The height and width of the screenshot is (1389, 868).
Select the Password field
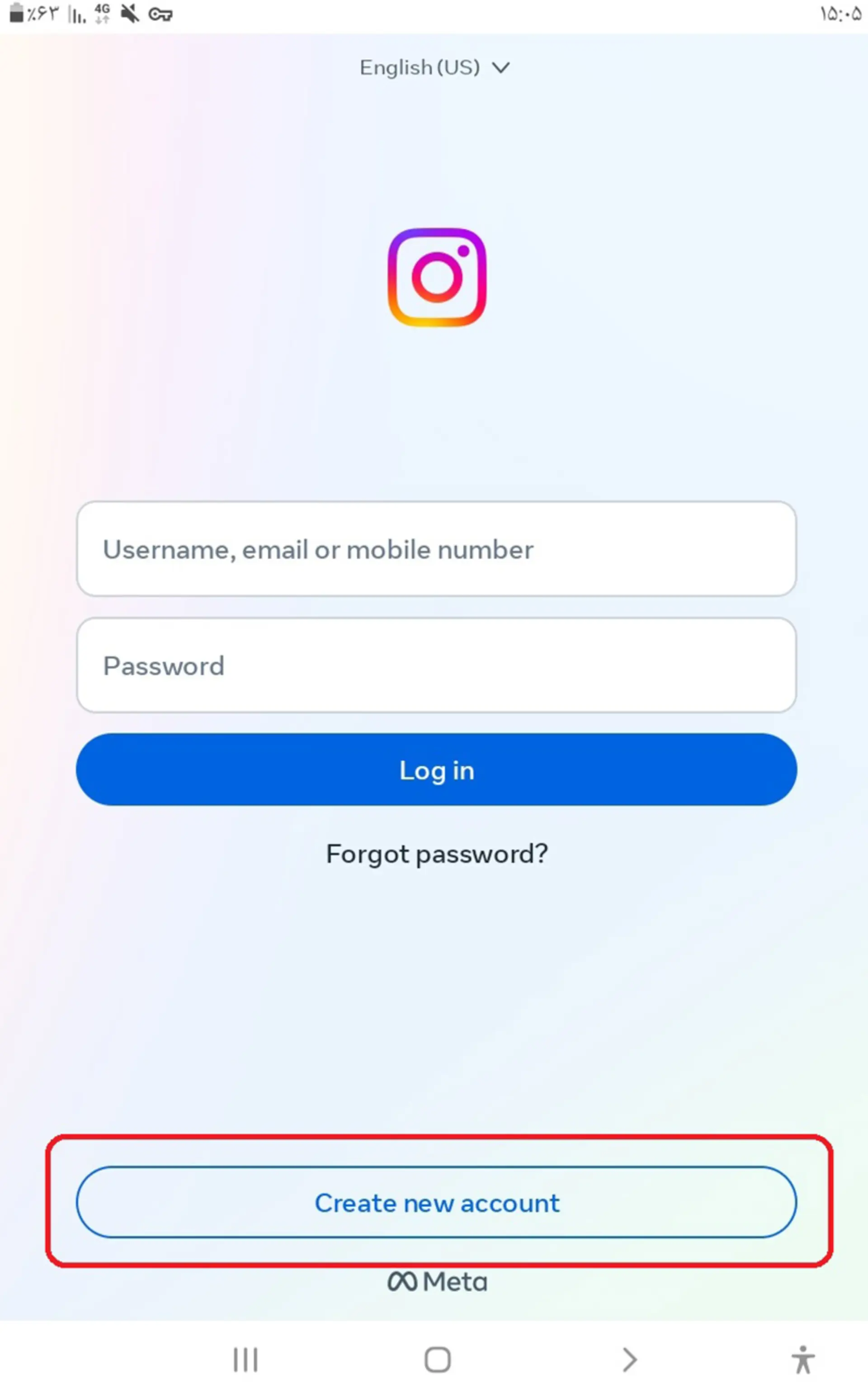436,665
